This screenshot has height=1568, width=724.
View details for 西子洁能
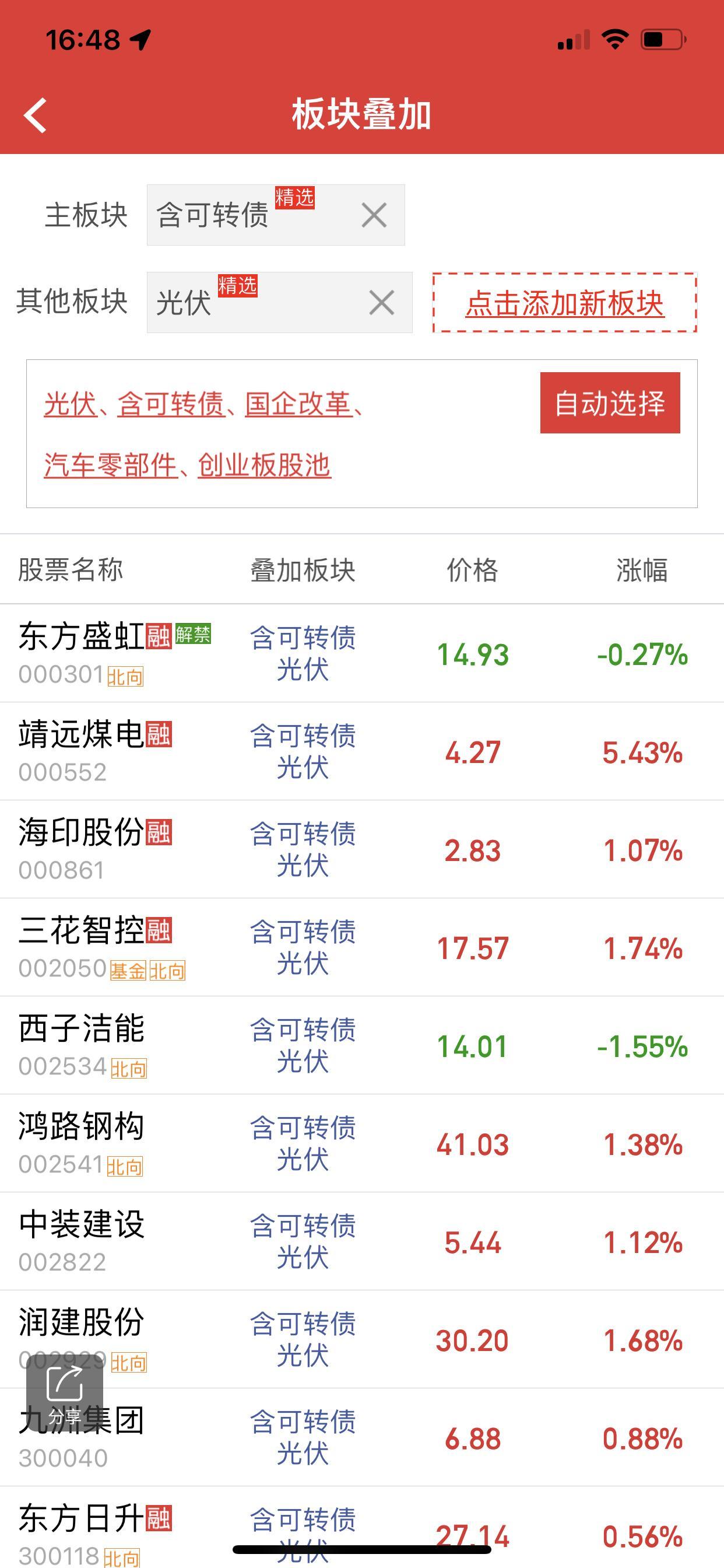362,1045
